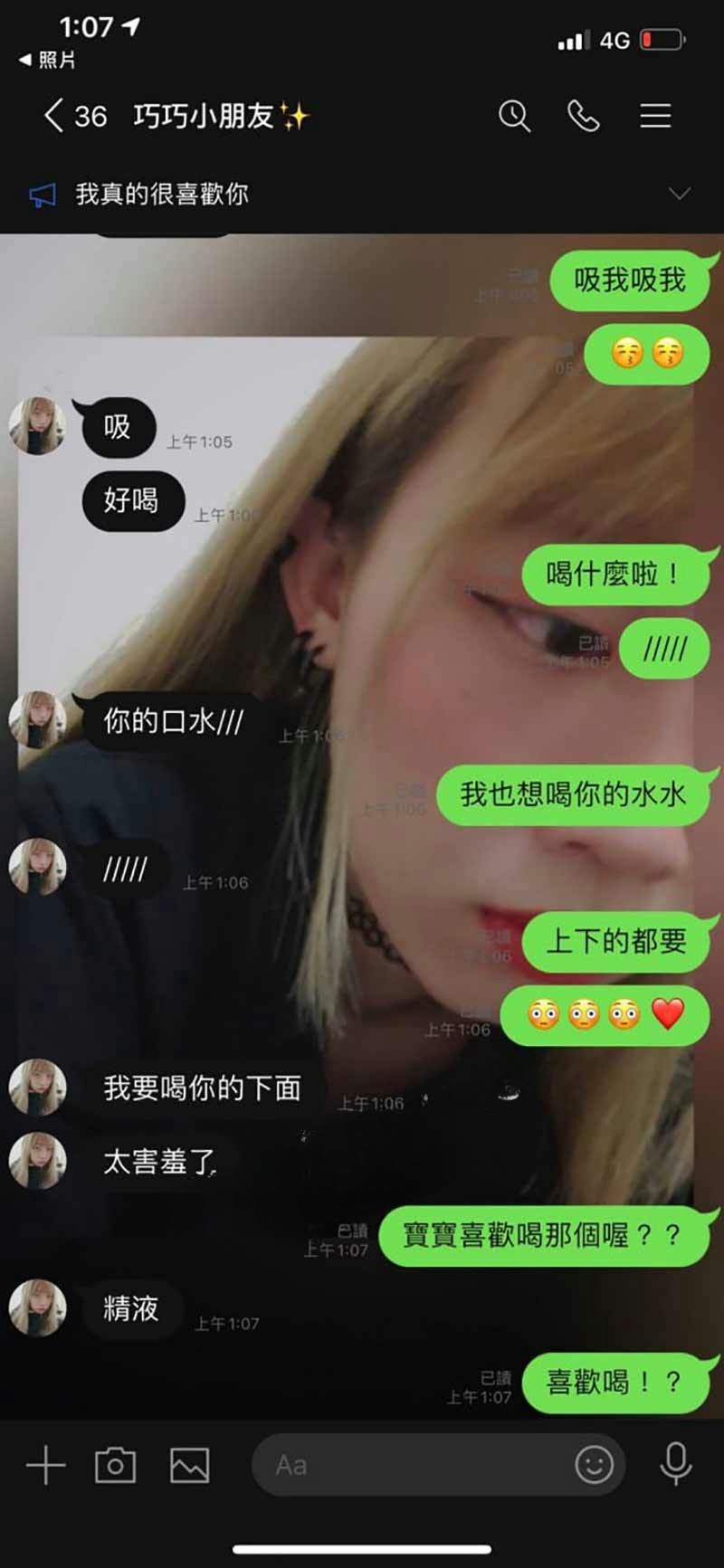The width and height of the screenshot is (724, 1568).
Task: Record a voice message
Action: click(x=675, y=1463)
